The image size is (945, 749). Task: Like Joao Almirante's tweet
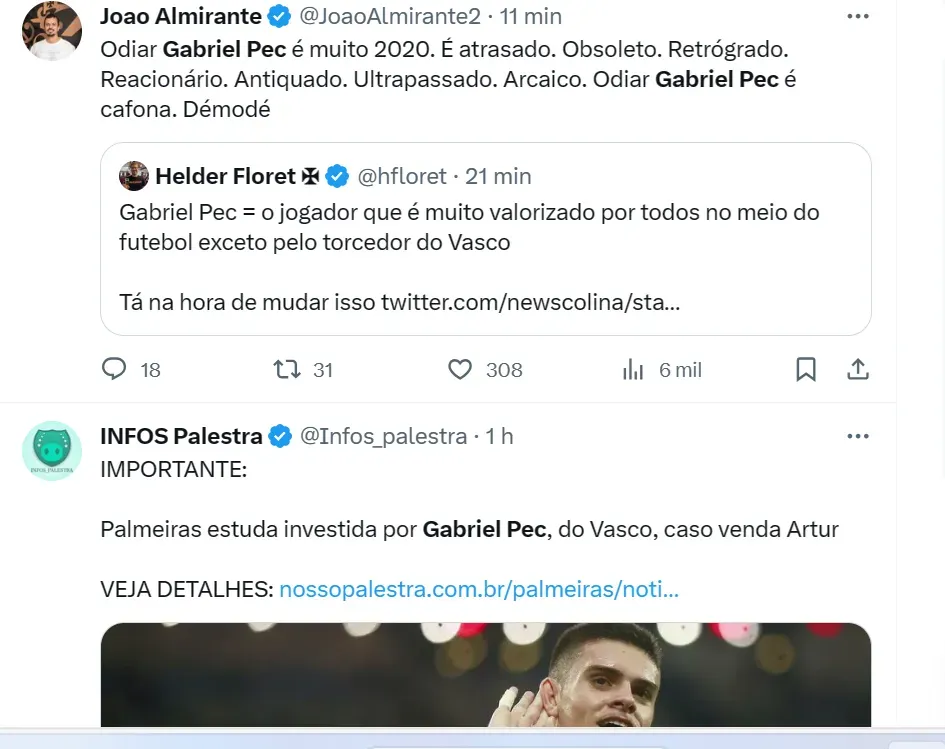tap(459, 370)
